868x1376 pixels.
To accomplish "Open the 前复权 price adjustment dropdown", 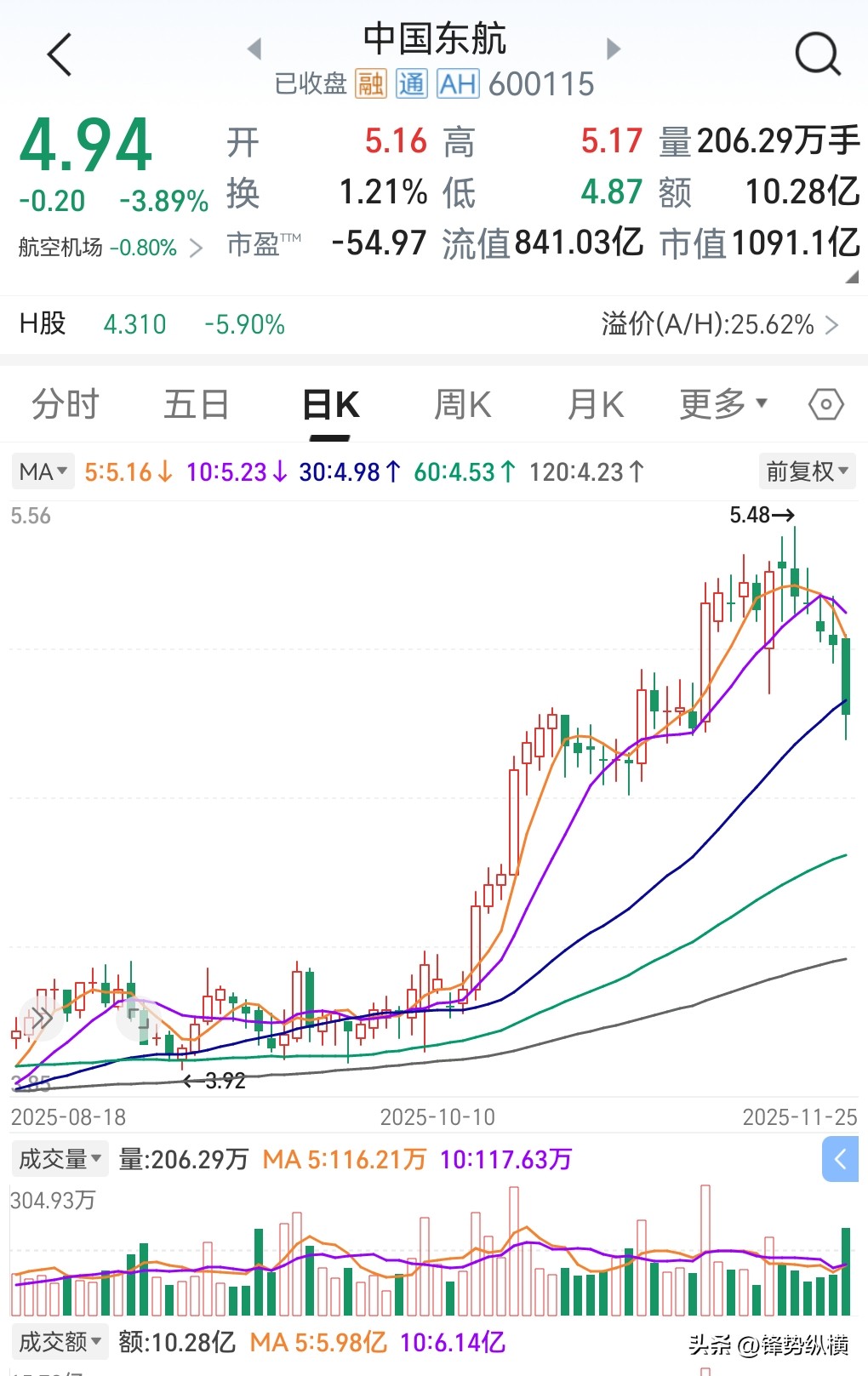I will tap(805, 471).
